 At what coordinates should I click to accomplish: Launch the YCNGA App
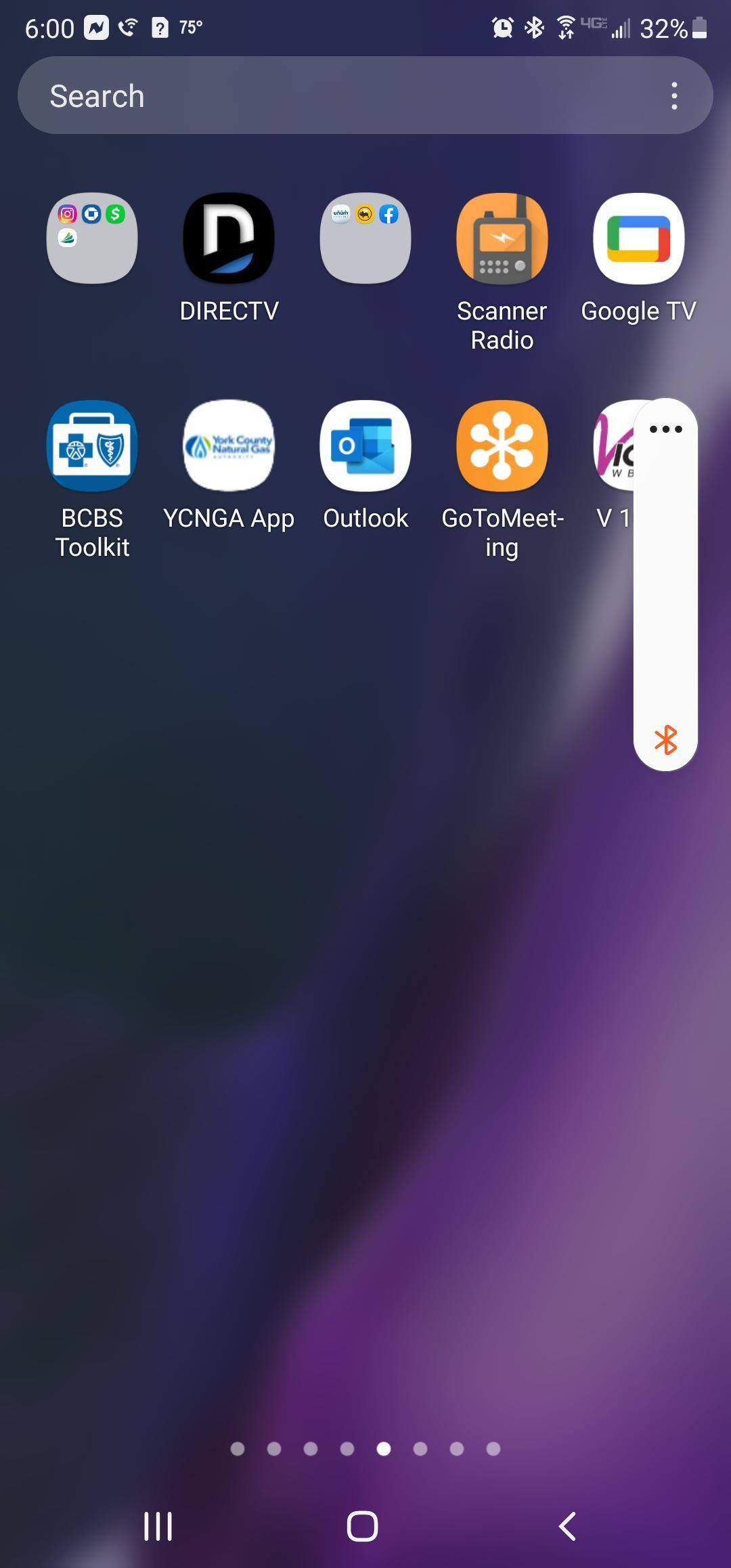[x=229, y=445]
